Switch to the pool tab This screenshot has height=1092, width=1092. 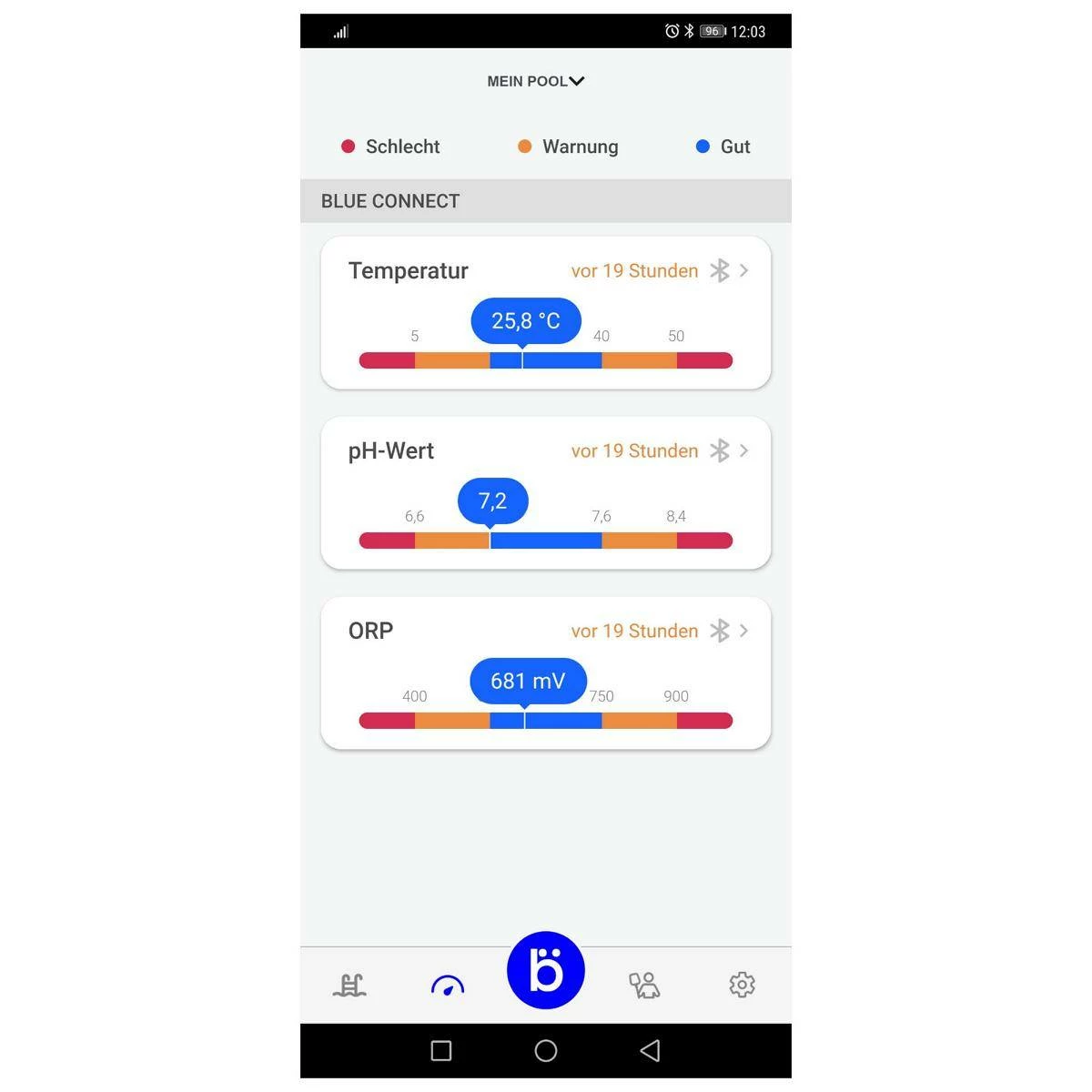point(349,985)
